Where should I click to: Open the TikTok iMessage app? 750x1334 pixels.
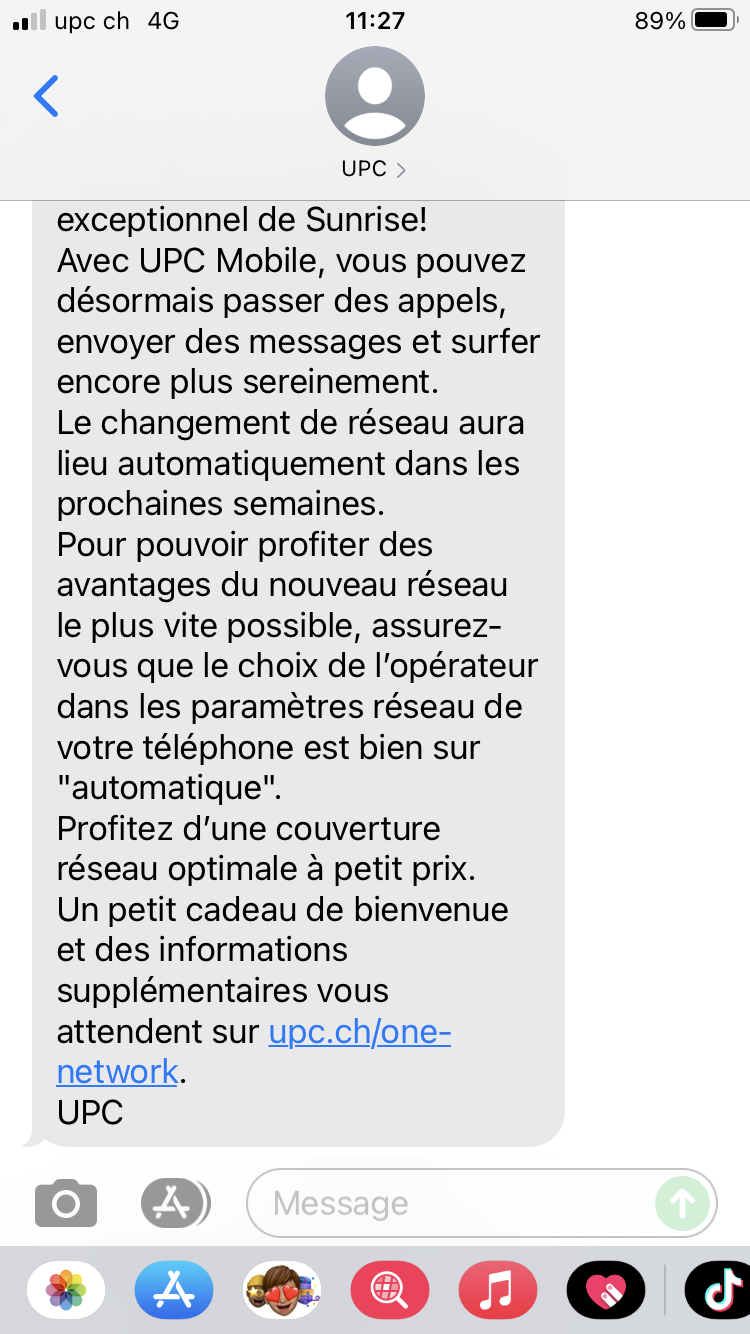click(718, 1291)
